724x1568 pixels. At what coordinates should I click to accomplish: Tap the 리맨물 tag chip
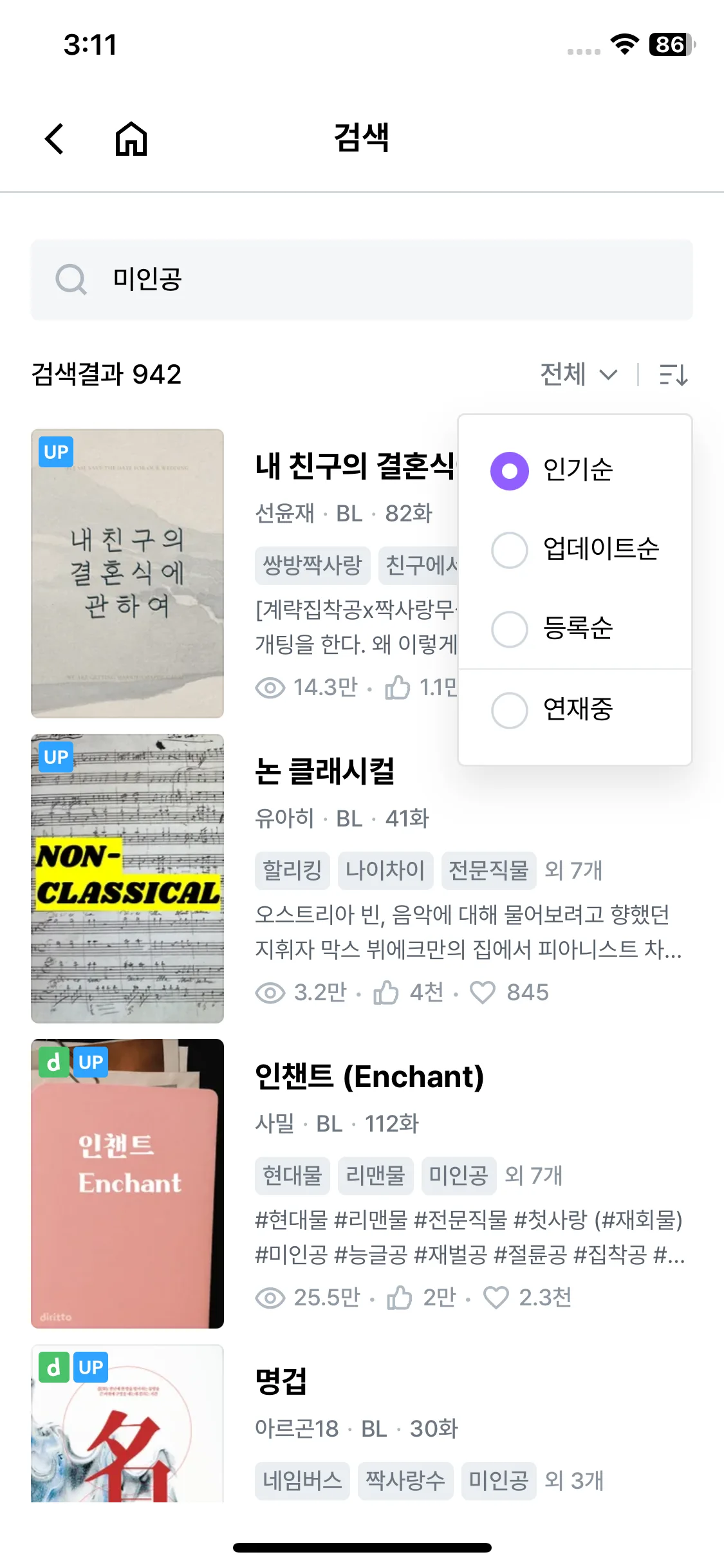tap(375, 1176)
